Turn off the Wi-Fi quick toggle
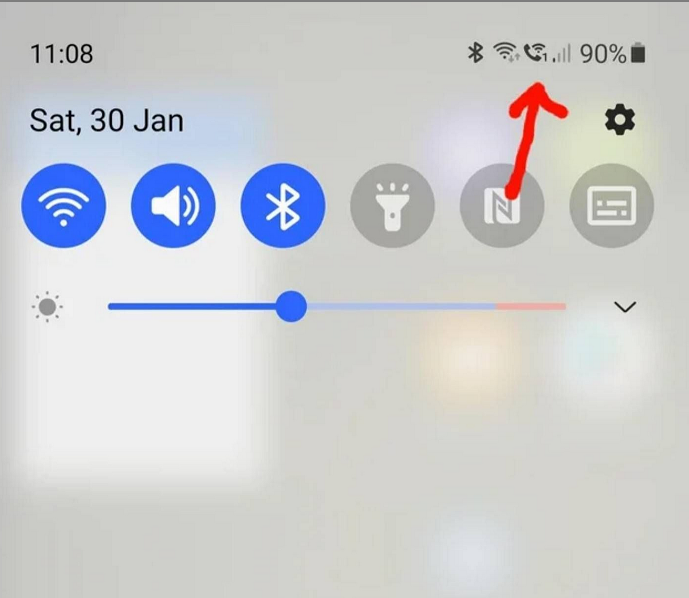 coord(63,206)
